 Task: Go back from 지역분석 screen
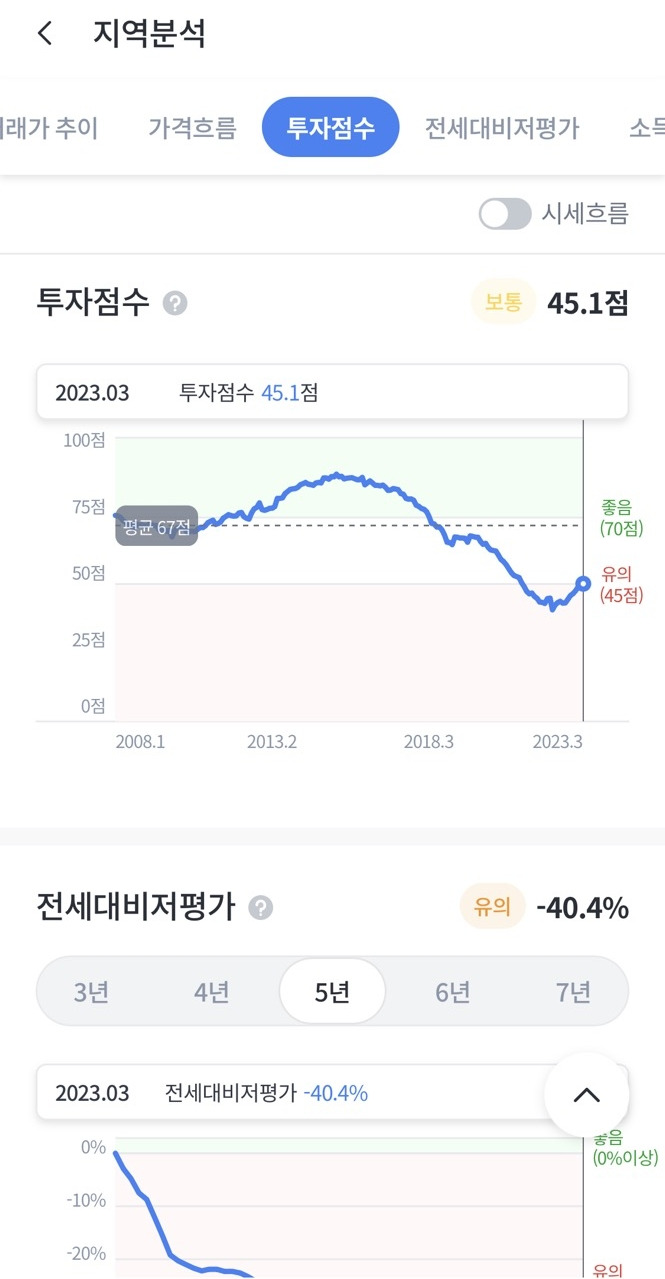(43, 34)
